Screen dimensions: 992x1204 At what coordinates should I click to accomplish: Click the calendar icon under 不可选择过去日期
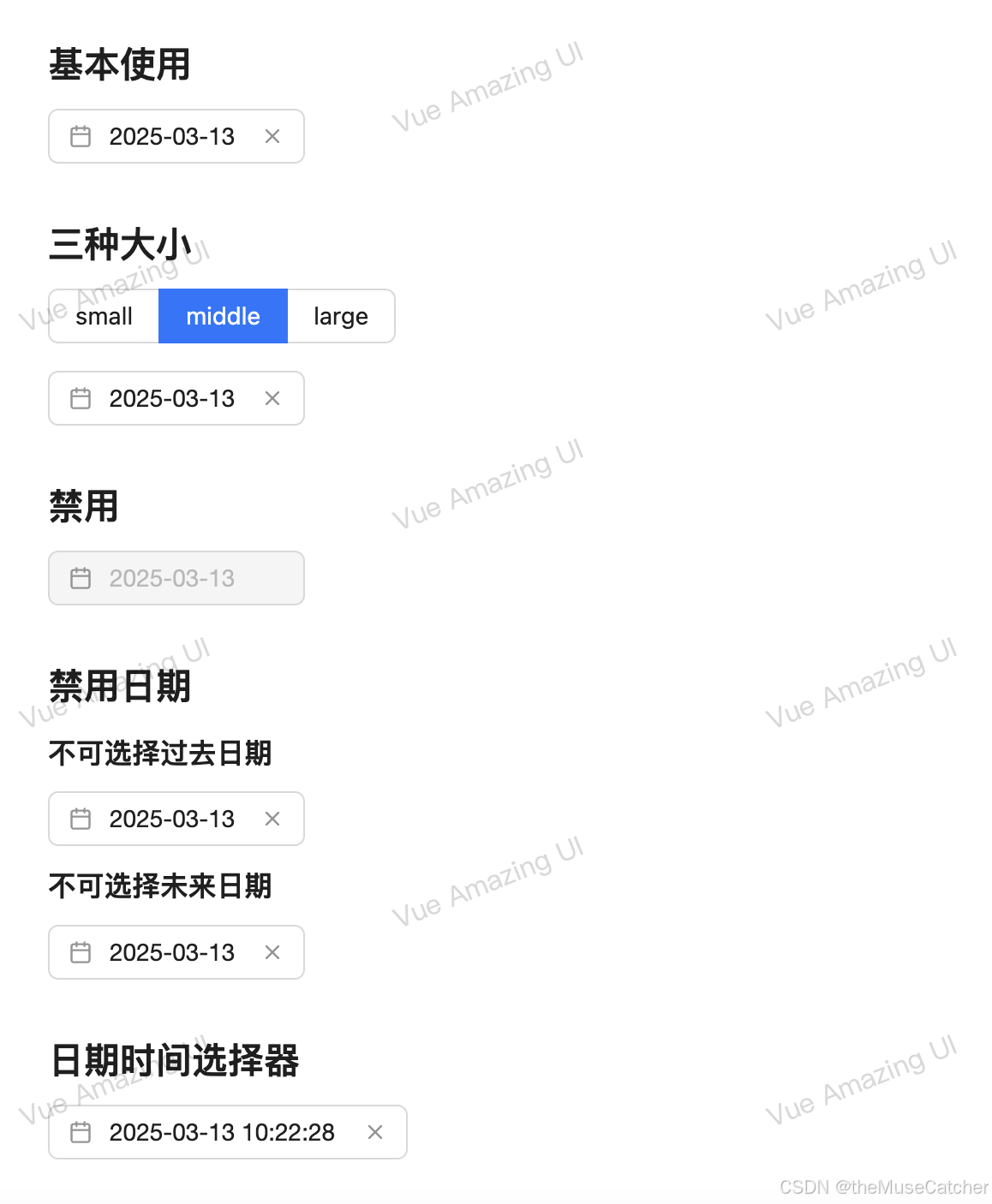pyautogui.click(x=81, y=819)
